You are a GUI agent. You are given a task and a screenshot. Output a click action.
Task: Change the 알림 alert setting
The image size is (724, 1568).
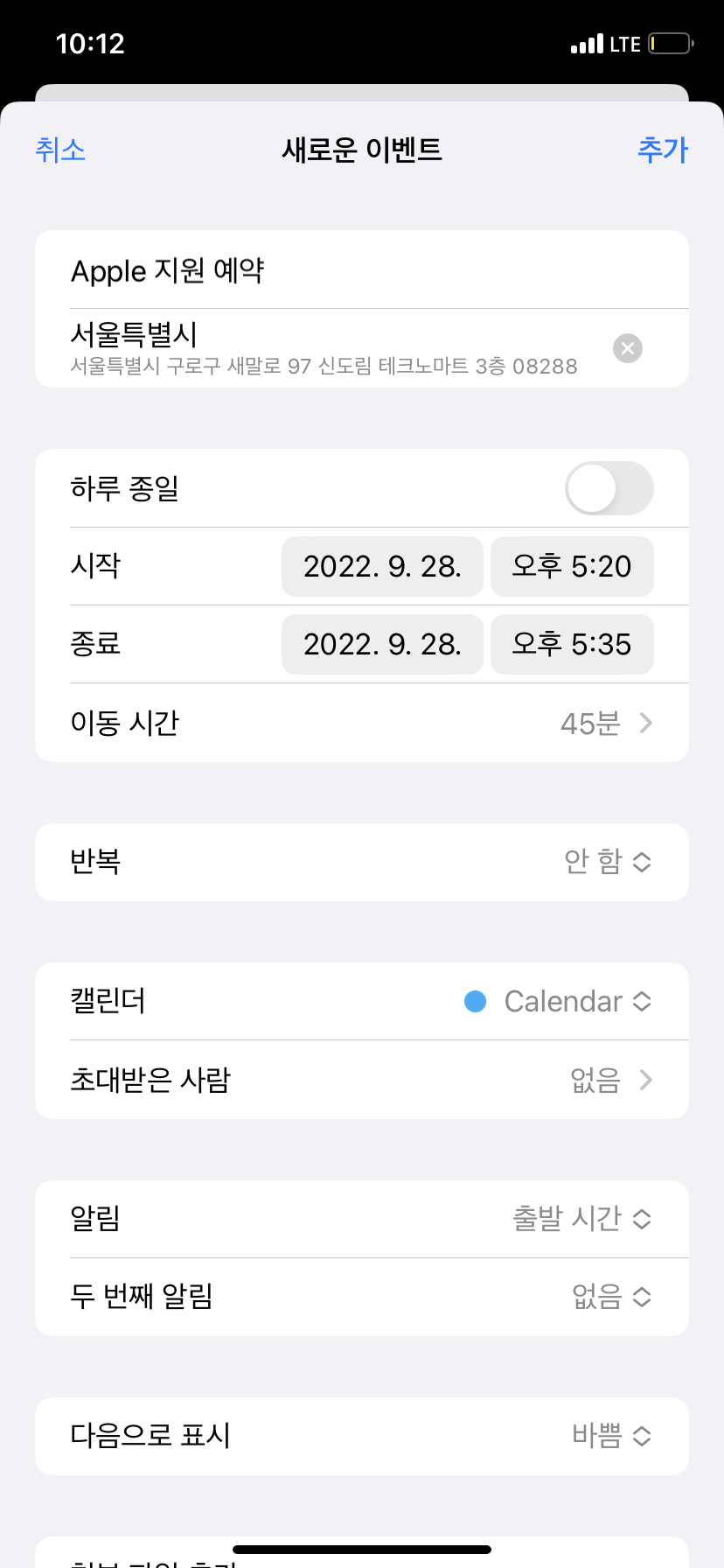(x=362, y=1219)
